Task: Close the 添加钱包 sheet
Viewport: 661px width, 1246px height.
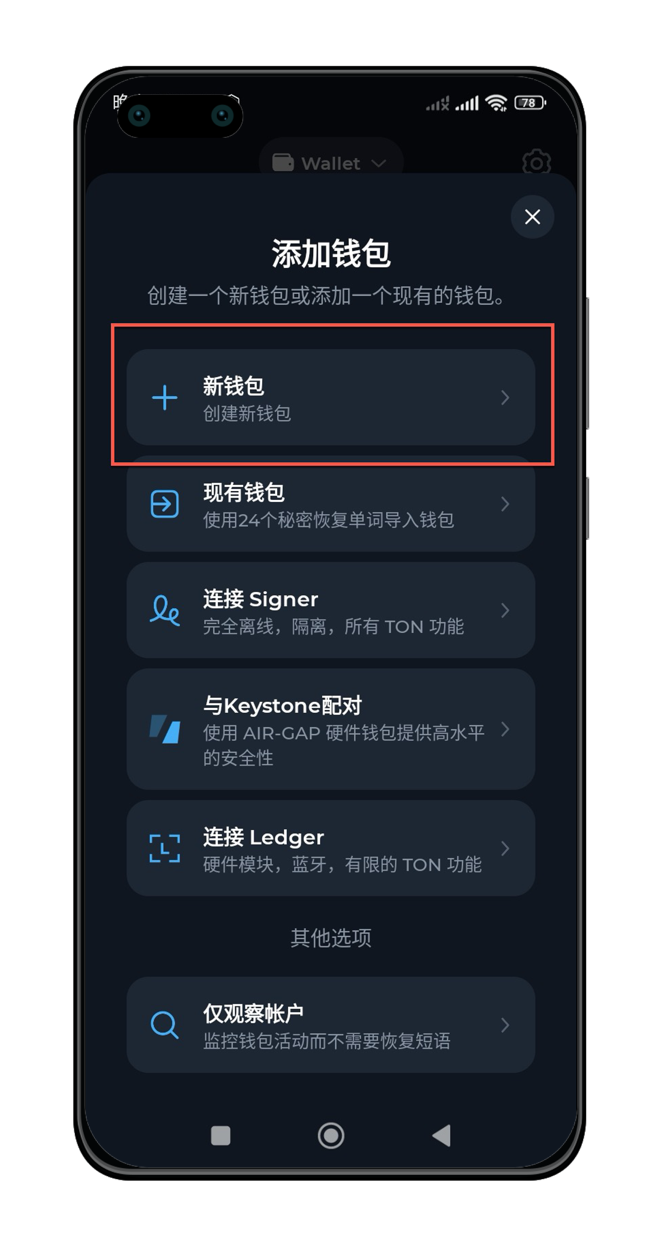Action: click(x=532, y=217)
